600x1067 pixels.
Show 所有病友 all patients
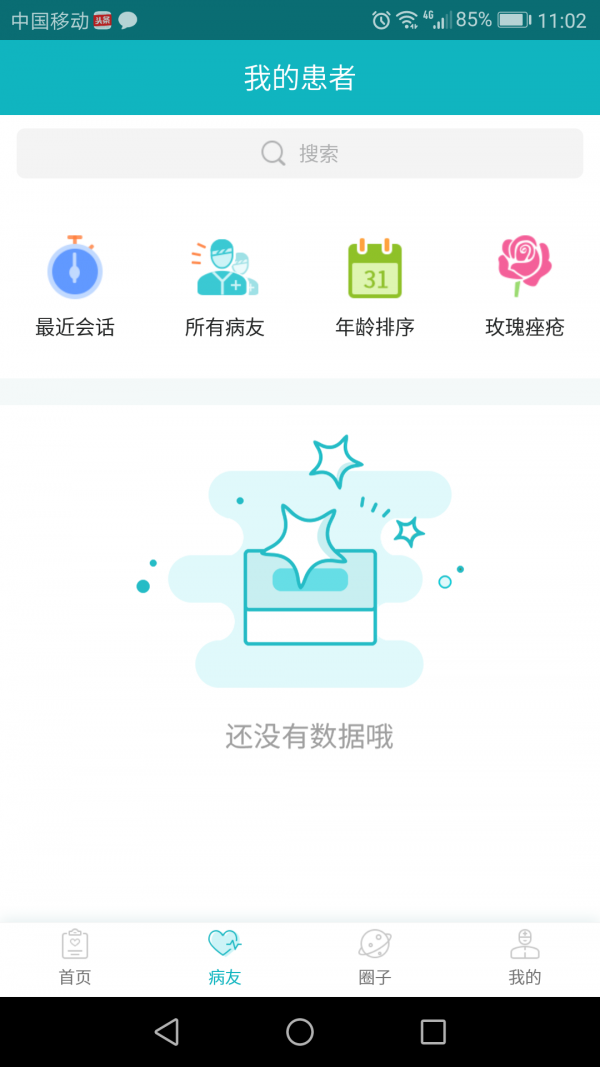pyautogui.click(x=225, y=287)
